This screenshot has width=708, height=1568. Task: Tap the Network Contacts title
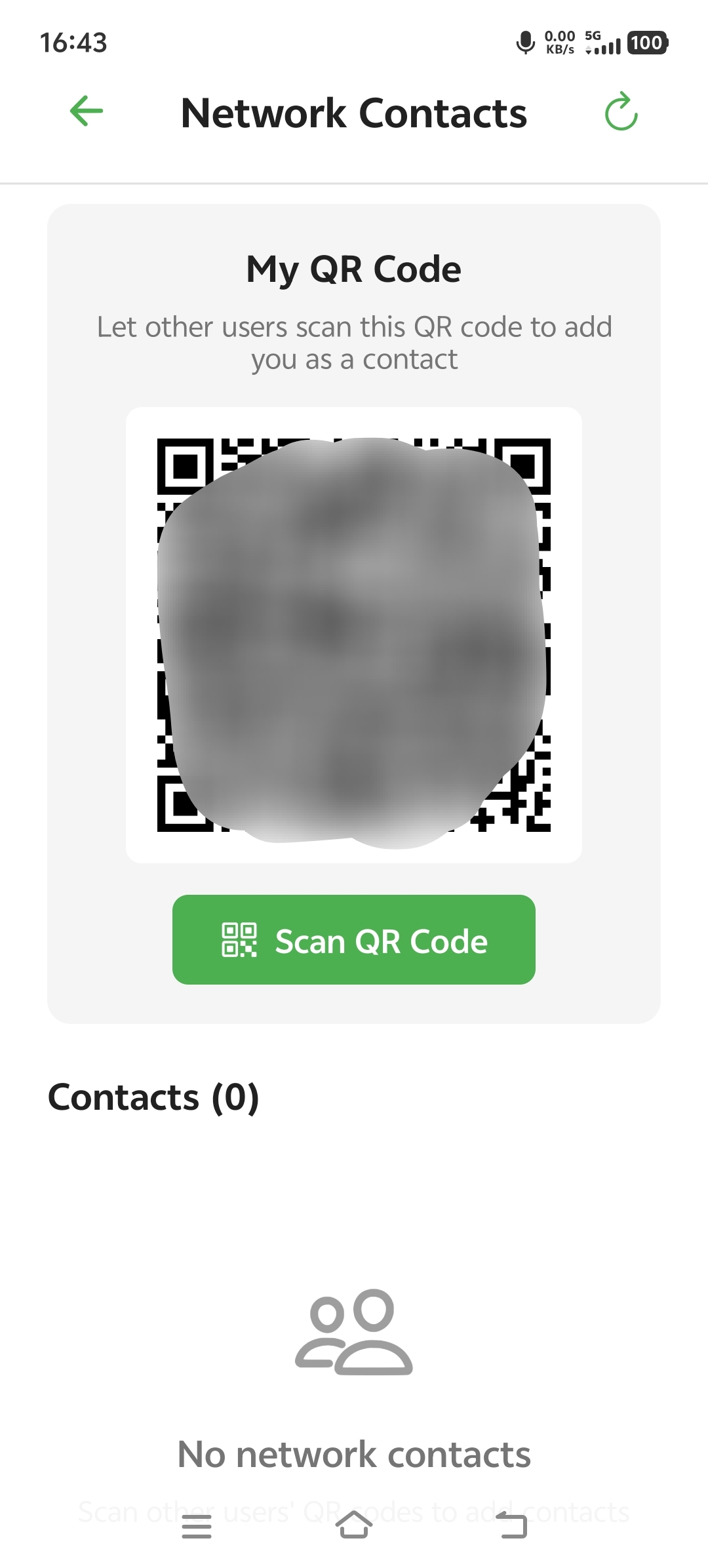(354, 113)
